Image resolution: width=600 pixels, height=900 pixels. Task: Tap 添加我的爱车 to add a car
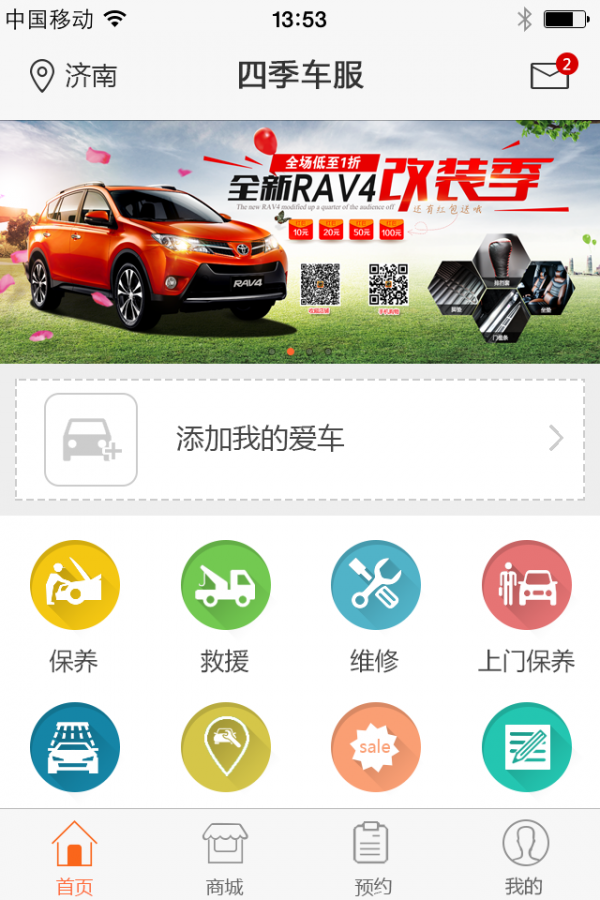pos(300,439)
